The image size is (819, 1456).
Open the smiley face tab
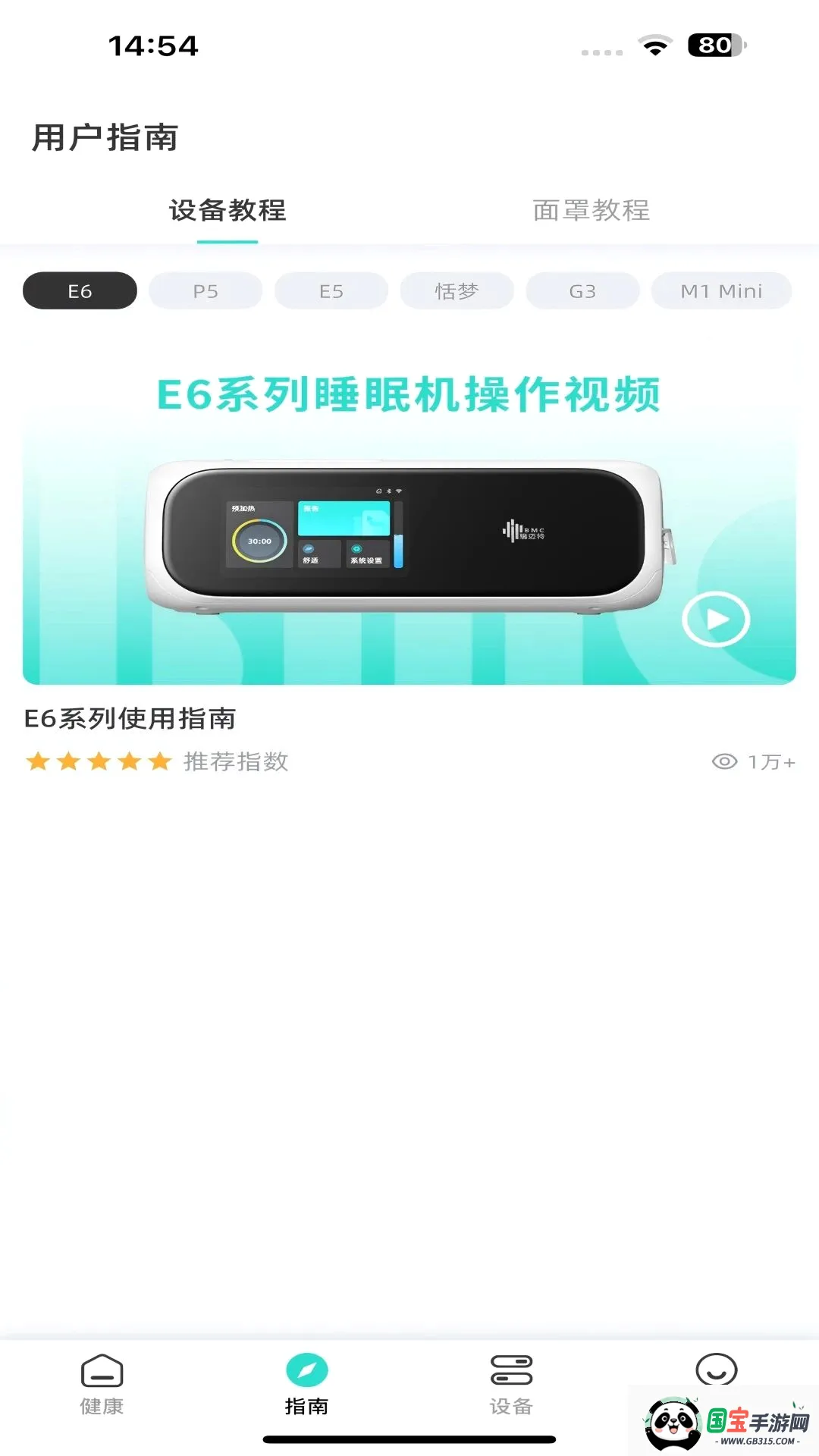coord(717,1371)
